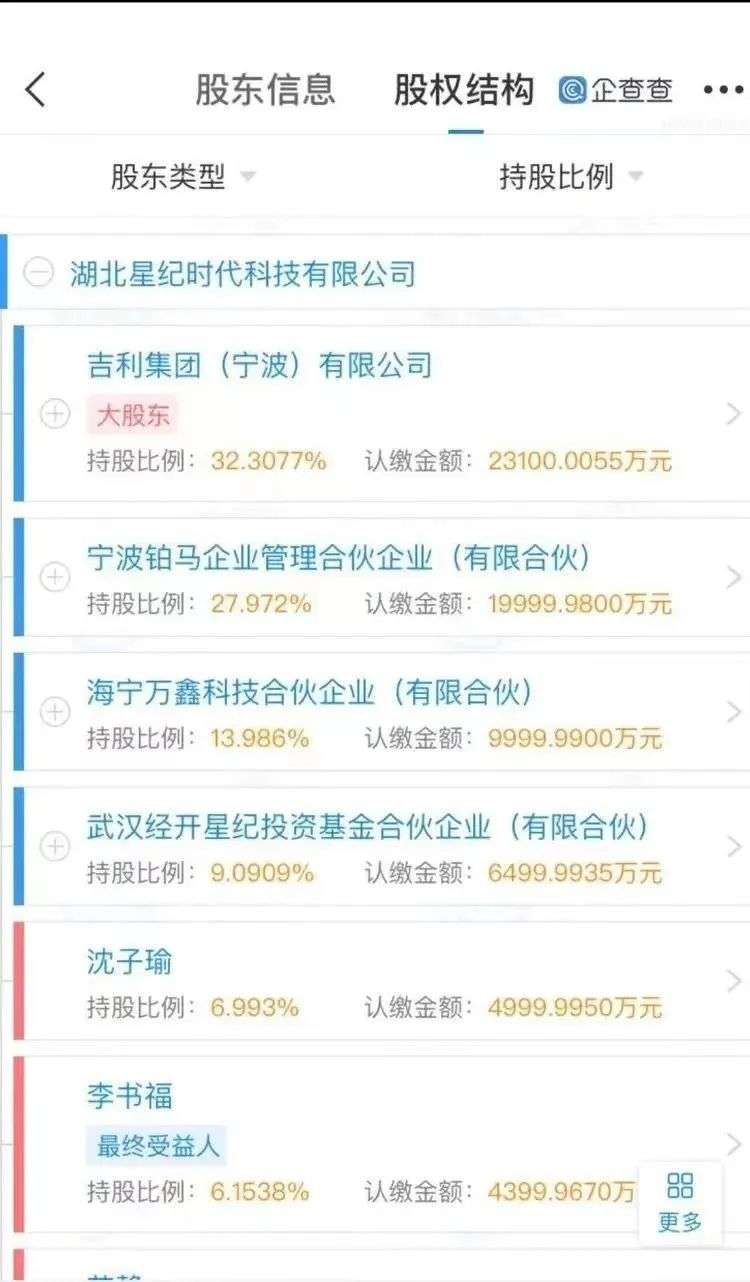Open the 持股比例 filter dropdown
Screen dimensions: 750x1282
[x=571, y=177]
